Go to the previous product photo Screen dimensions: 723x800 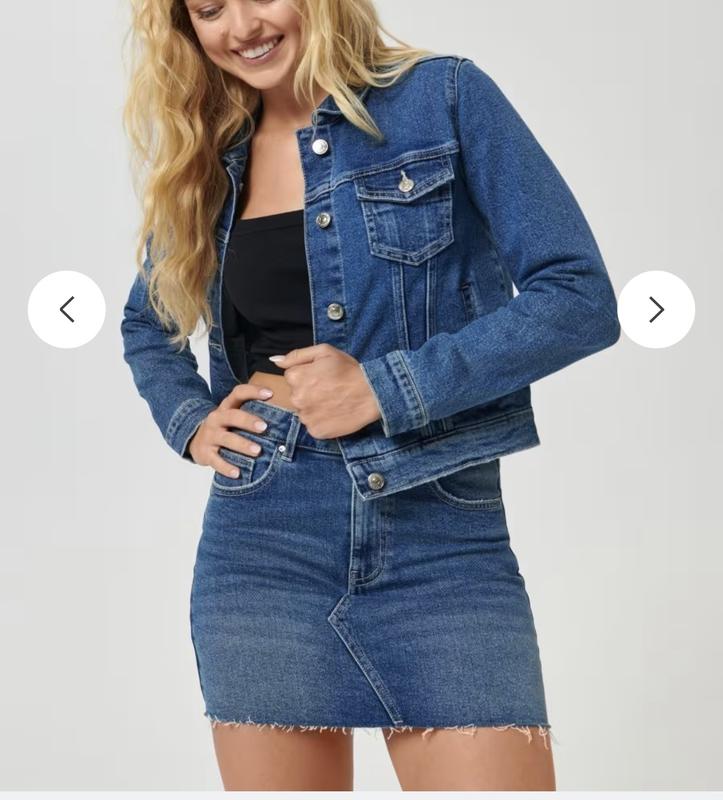point(66,310)
